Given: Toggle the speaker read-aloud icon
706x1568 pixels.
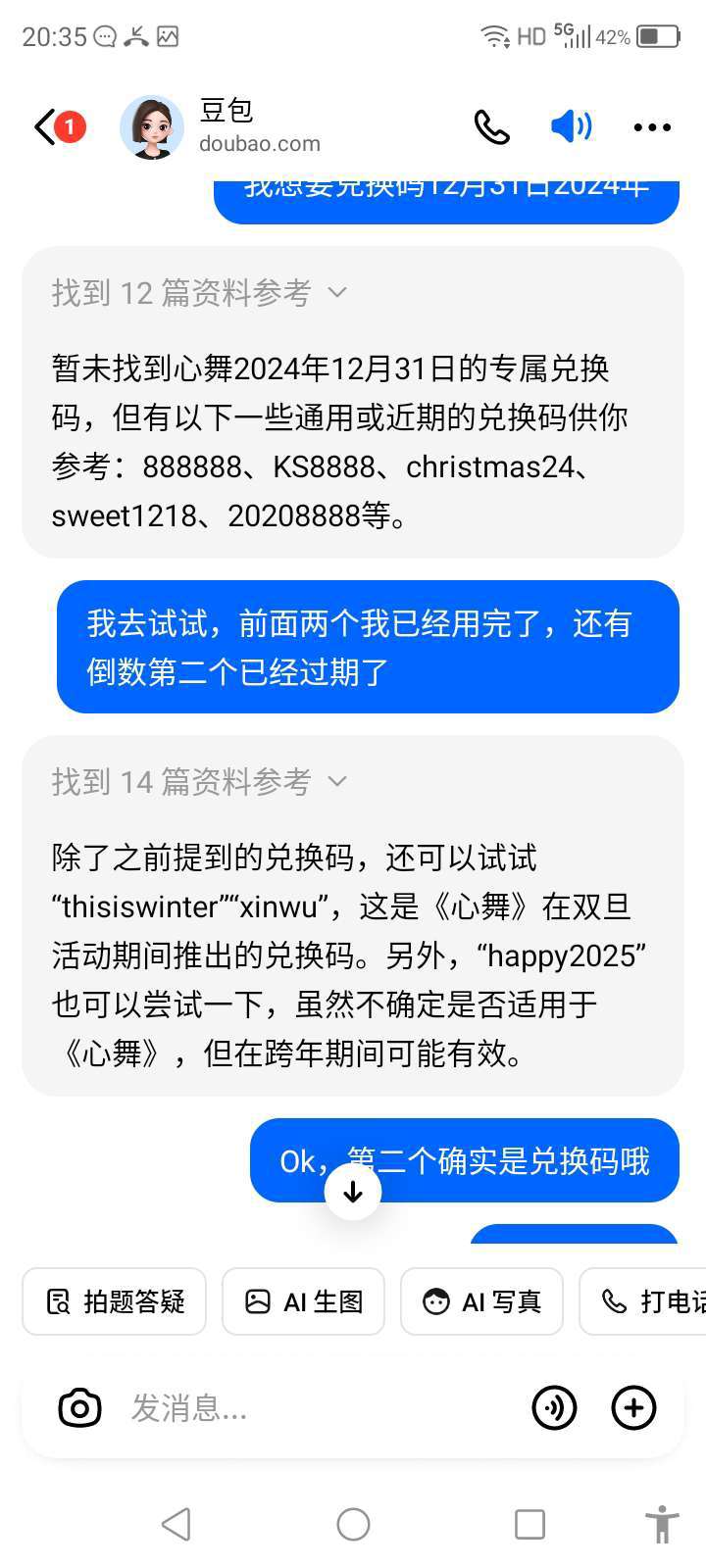Looking at the screenshot, I should (571, 127).
